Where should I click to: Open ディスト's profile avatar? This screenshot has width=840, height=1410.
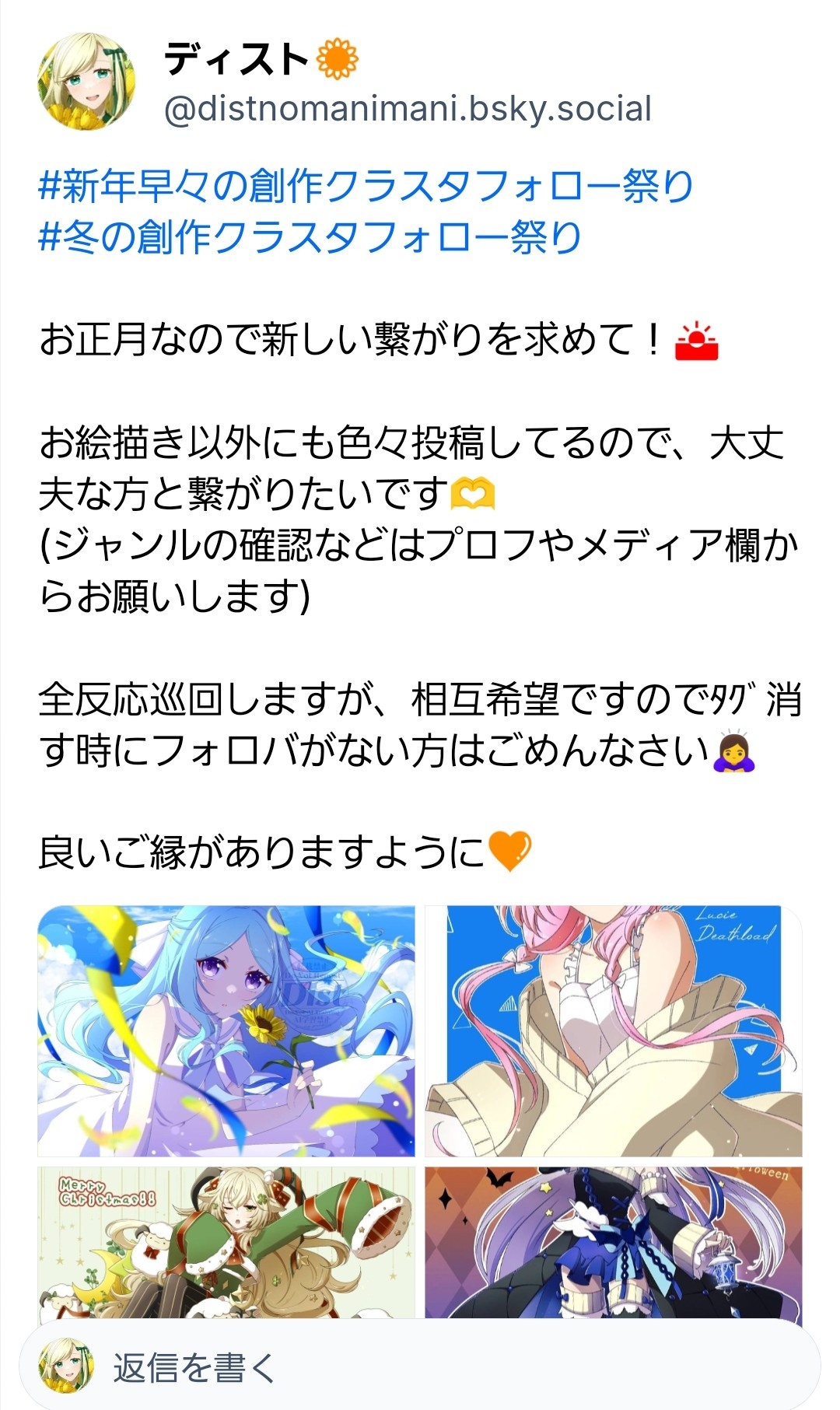[x=86, y=82]
